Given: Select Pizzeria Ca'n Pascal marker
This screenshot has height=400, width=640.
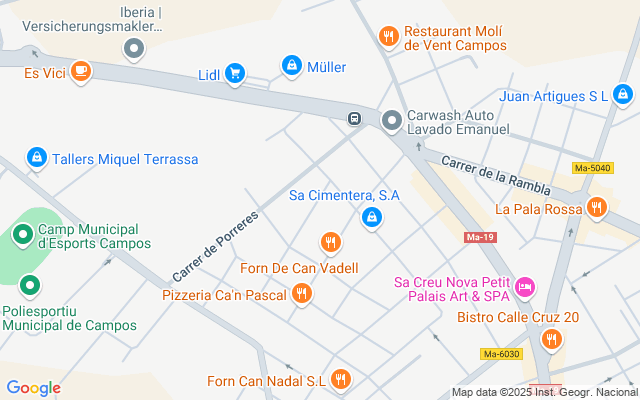Looking at the screenshot, I should coord(301,294).
